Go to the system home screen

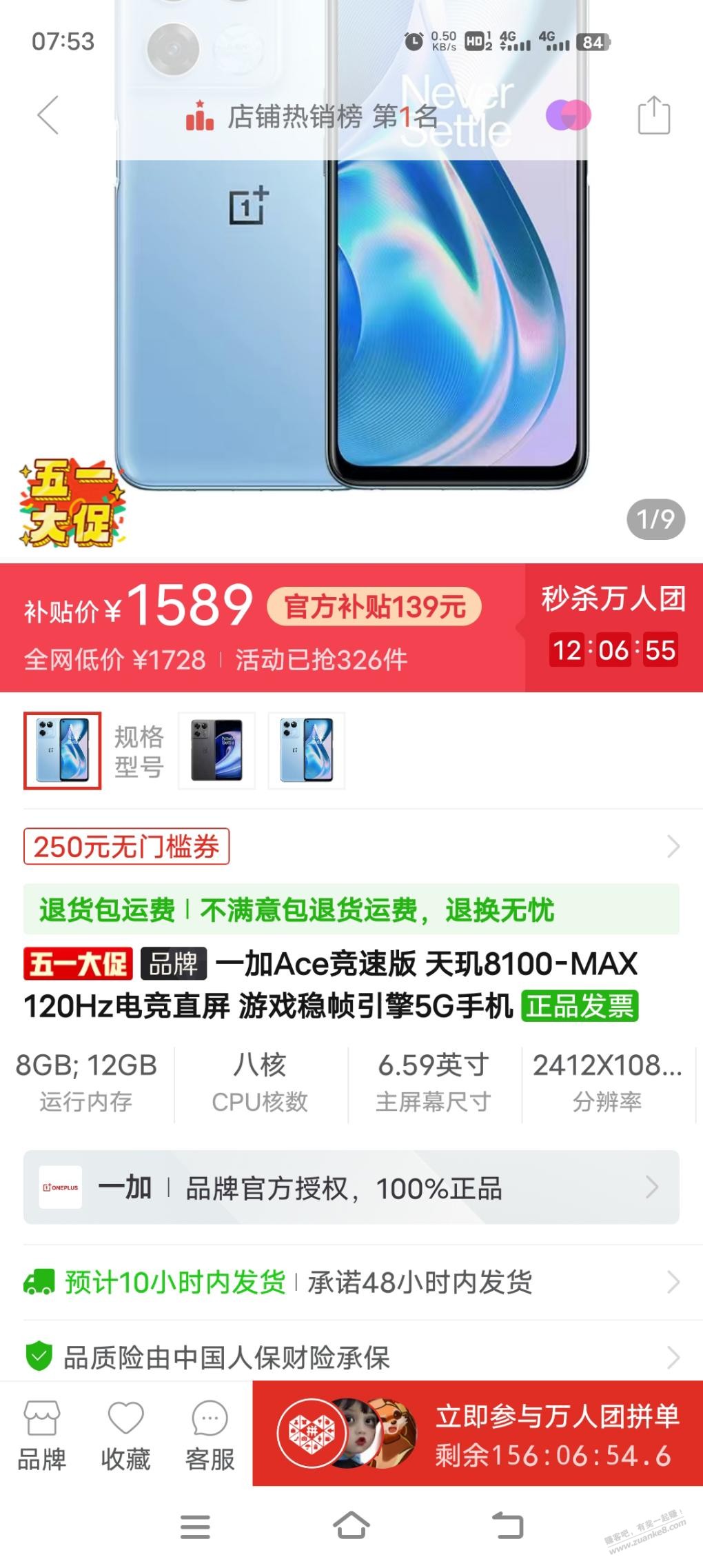click(351, 1526)
